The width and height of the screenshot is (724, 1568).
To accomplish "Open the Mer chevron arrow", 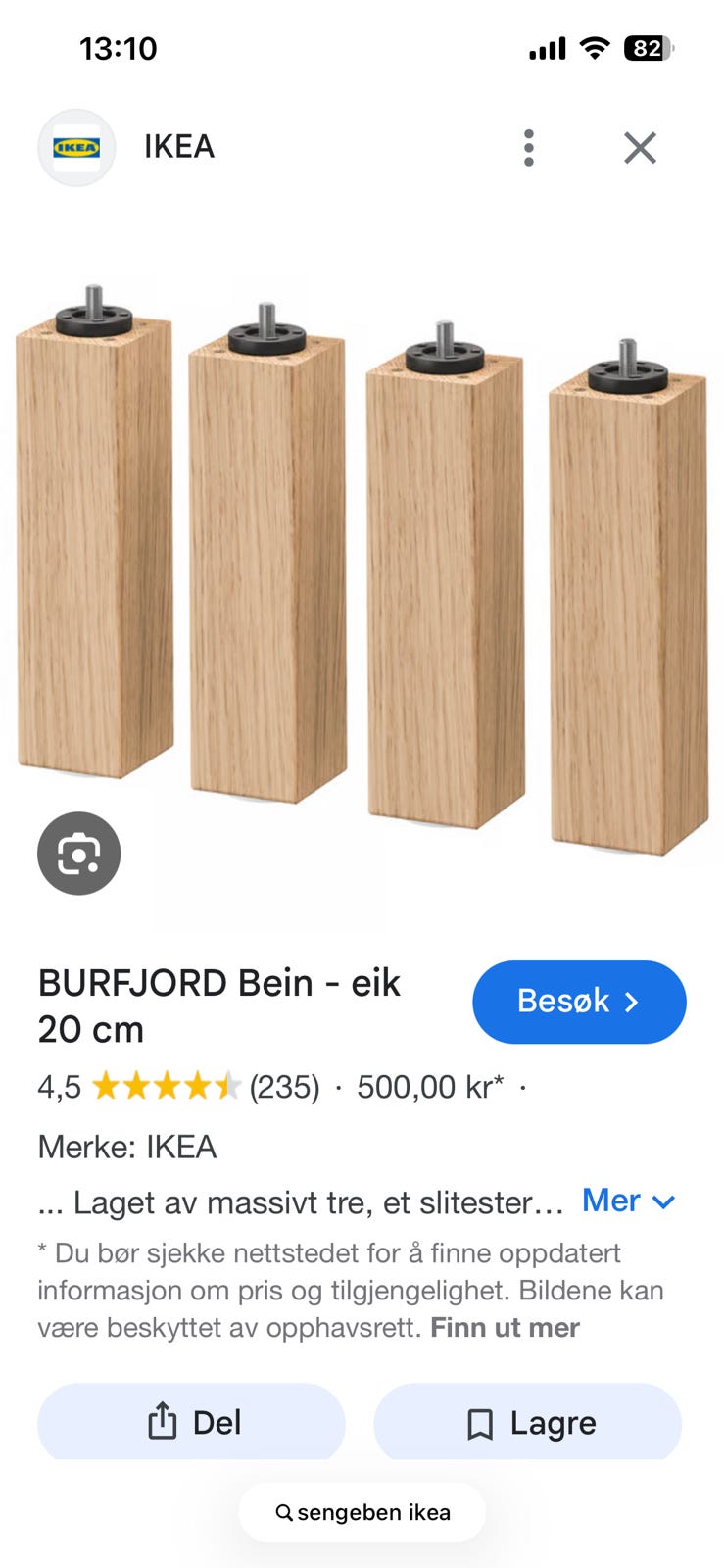I will (x=662, y=1202).
